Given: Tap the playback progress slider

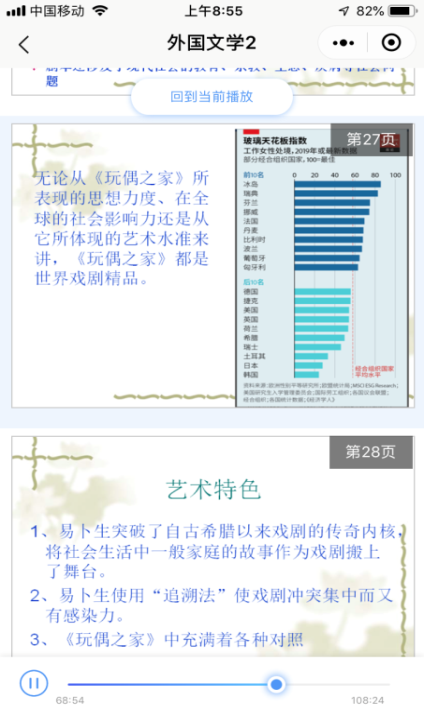Looking at the screenshot, I should (x=229, y=685).
